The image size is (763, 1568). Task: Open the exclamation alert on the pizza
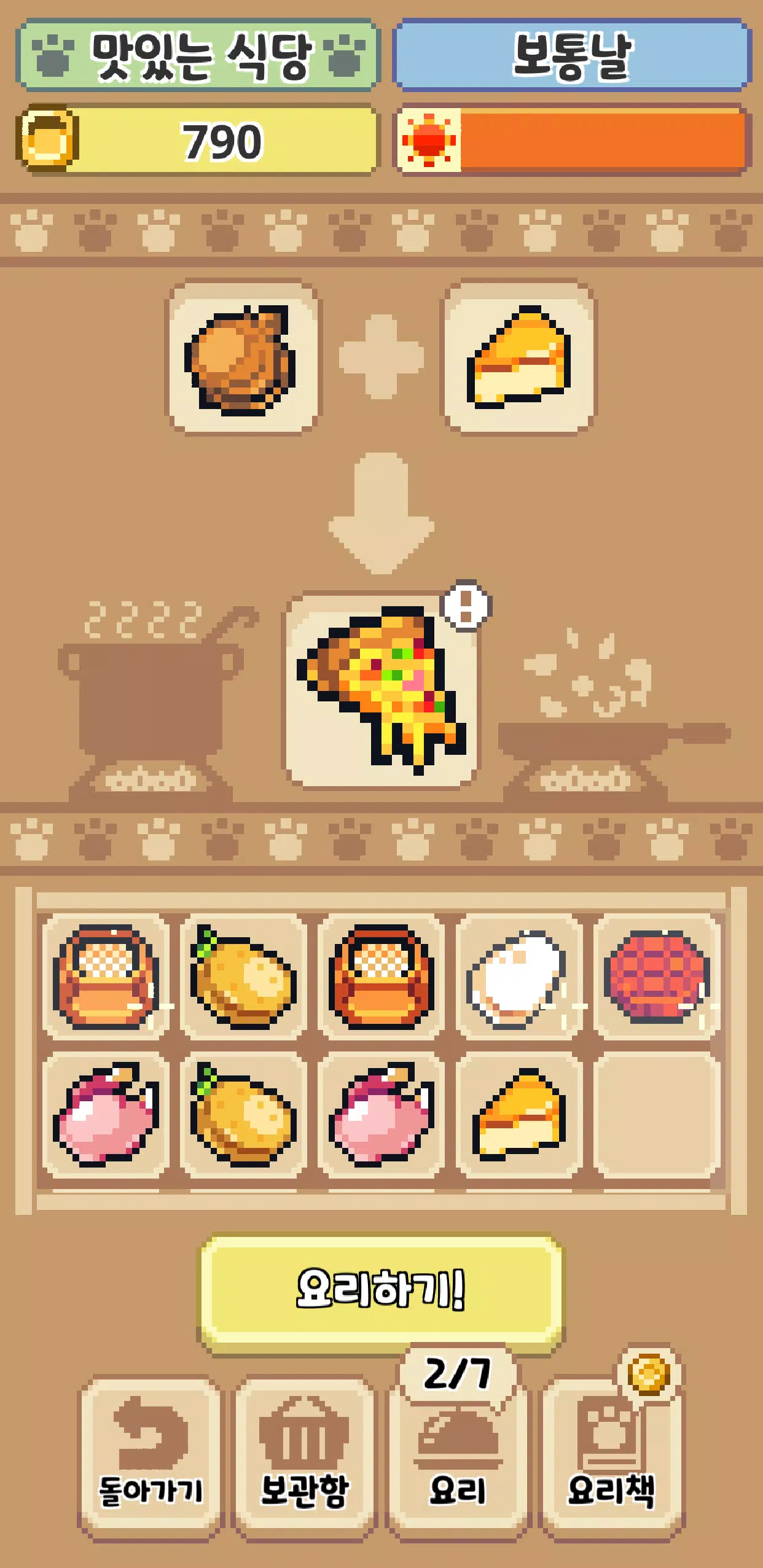(x=467, y=604)
